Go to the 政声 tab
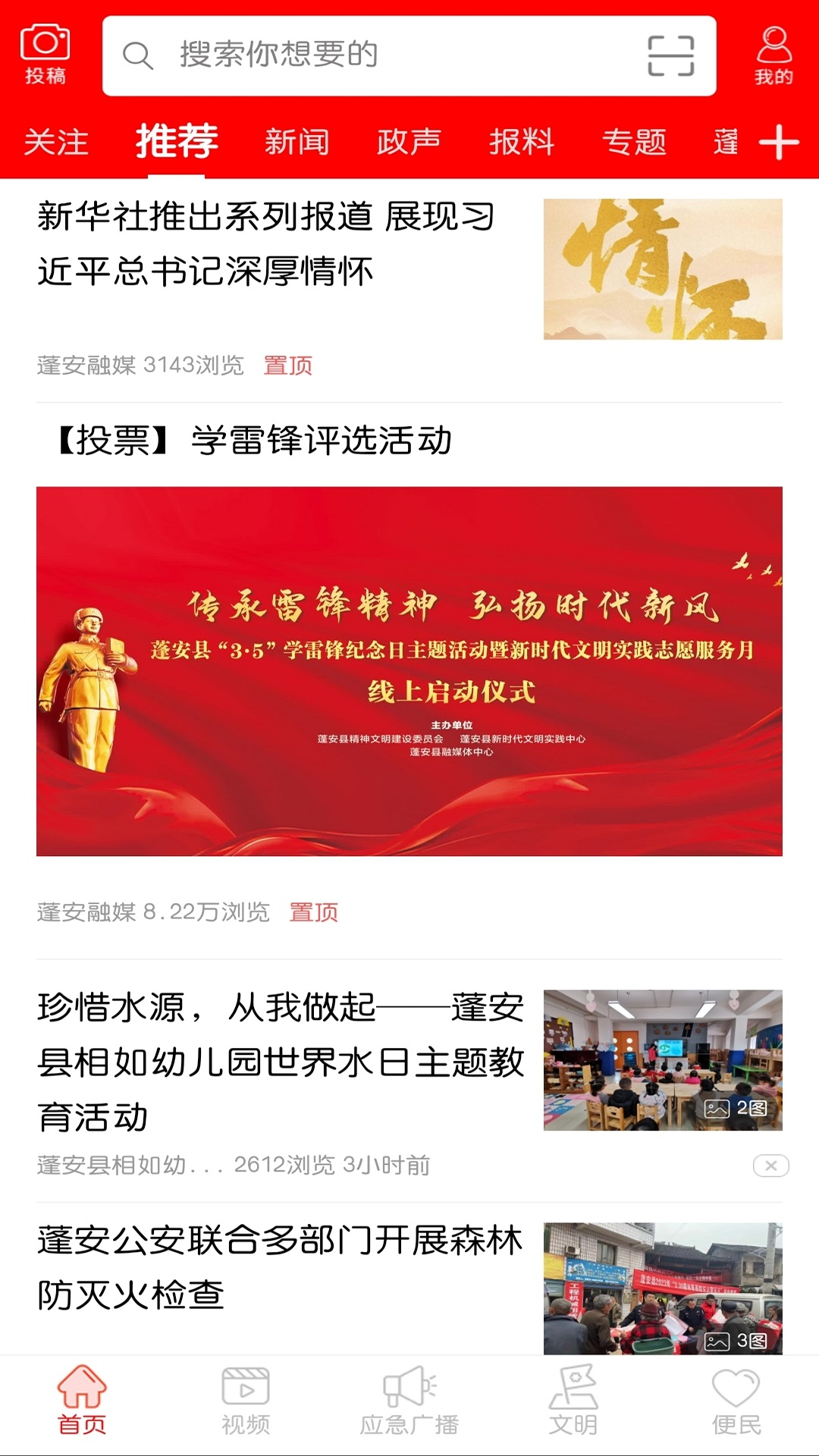This screenshot has width=819, height=1456. [409, 142]
